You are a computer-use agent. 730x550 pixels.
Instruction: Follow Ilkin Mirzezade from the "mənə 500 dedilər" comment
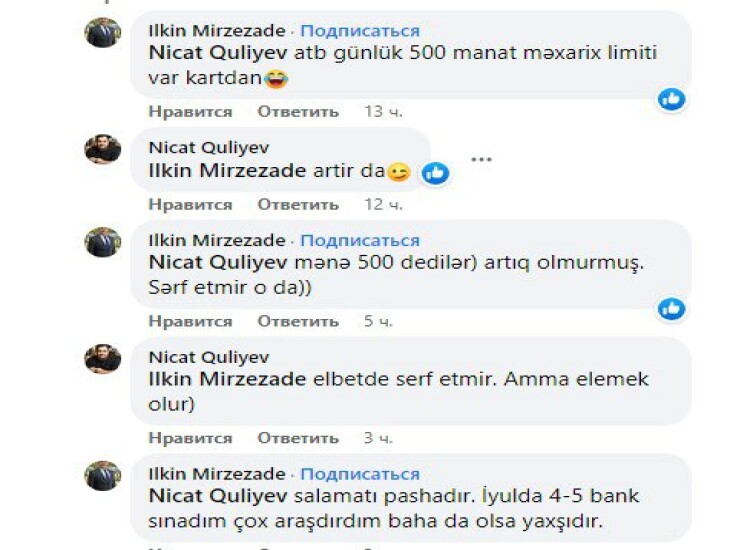click(x=360, y=240)
